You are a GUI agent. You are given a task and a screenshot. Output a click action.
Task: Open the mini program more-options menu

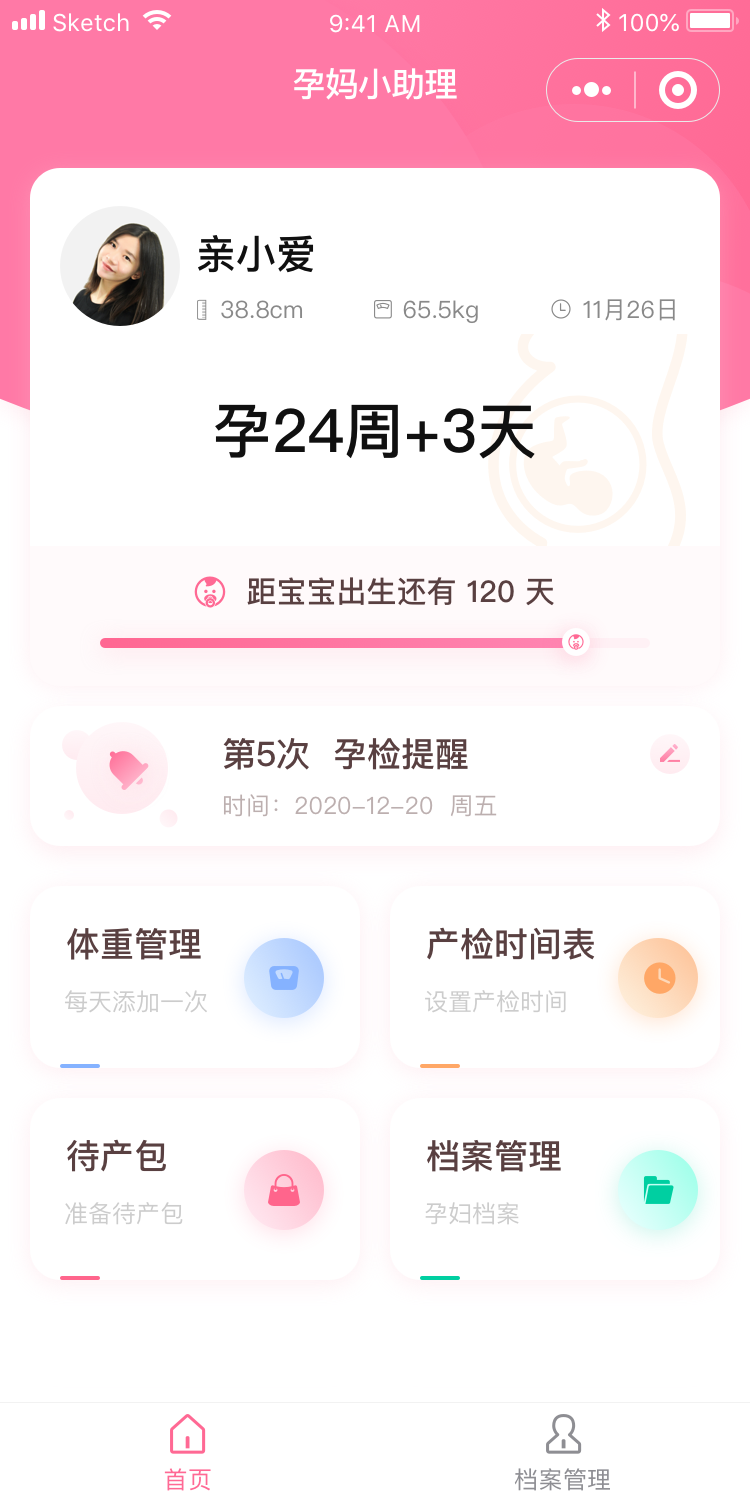click(x=591, y=91)
